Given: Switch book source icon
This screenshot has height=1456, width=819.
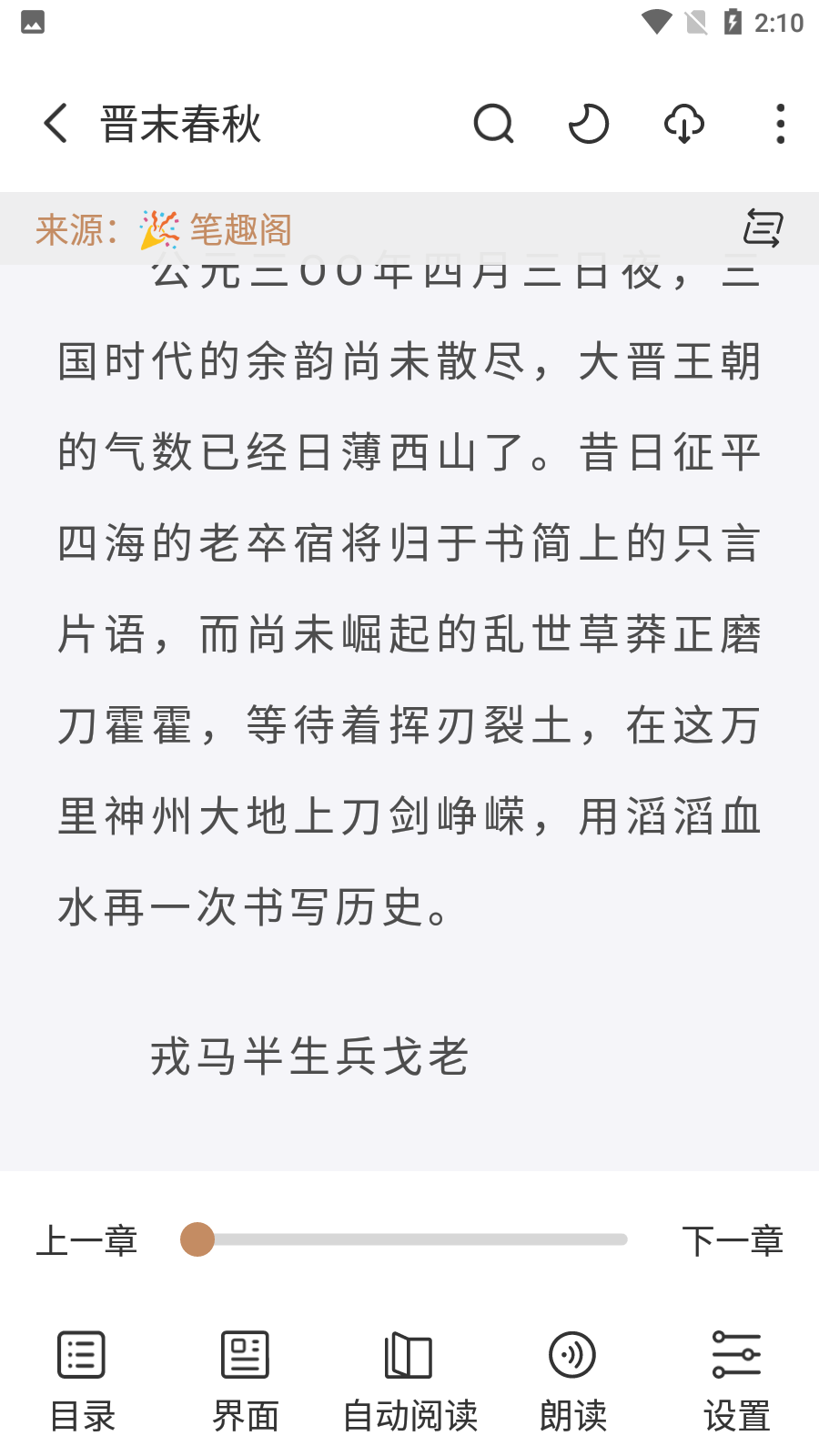Looking at the screenshot, I should (763, 227).
